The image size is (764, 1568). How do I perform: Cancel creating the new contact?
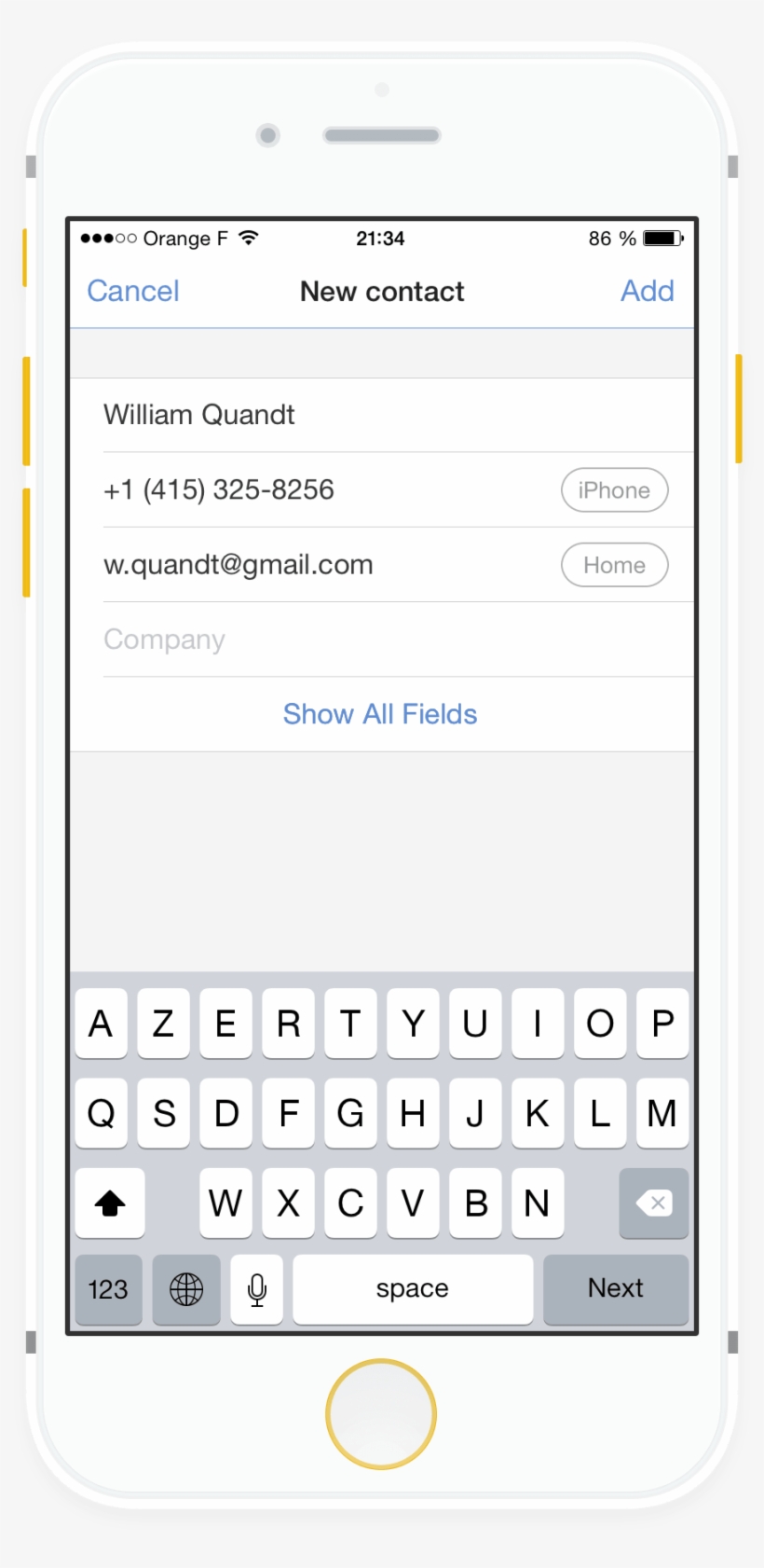133,291
